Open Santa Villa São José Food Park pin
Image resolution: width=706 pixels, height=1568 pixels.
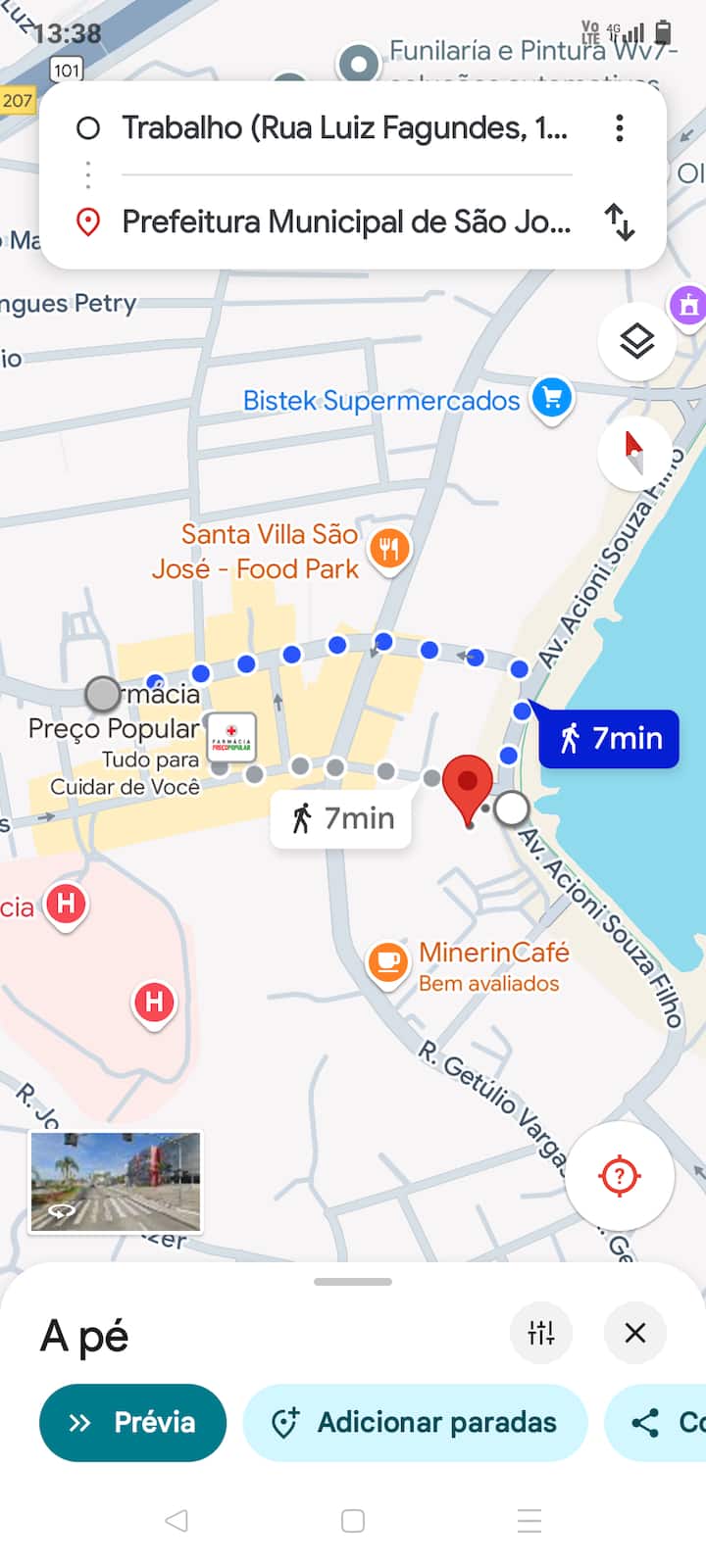390,549
